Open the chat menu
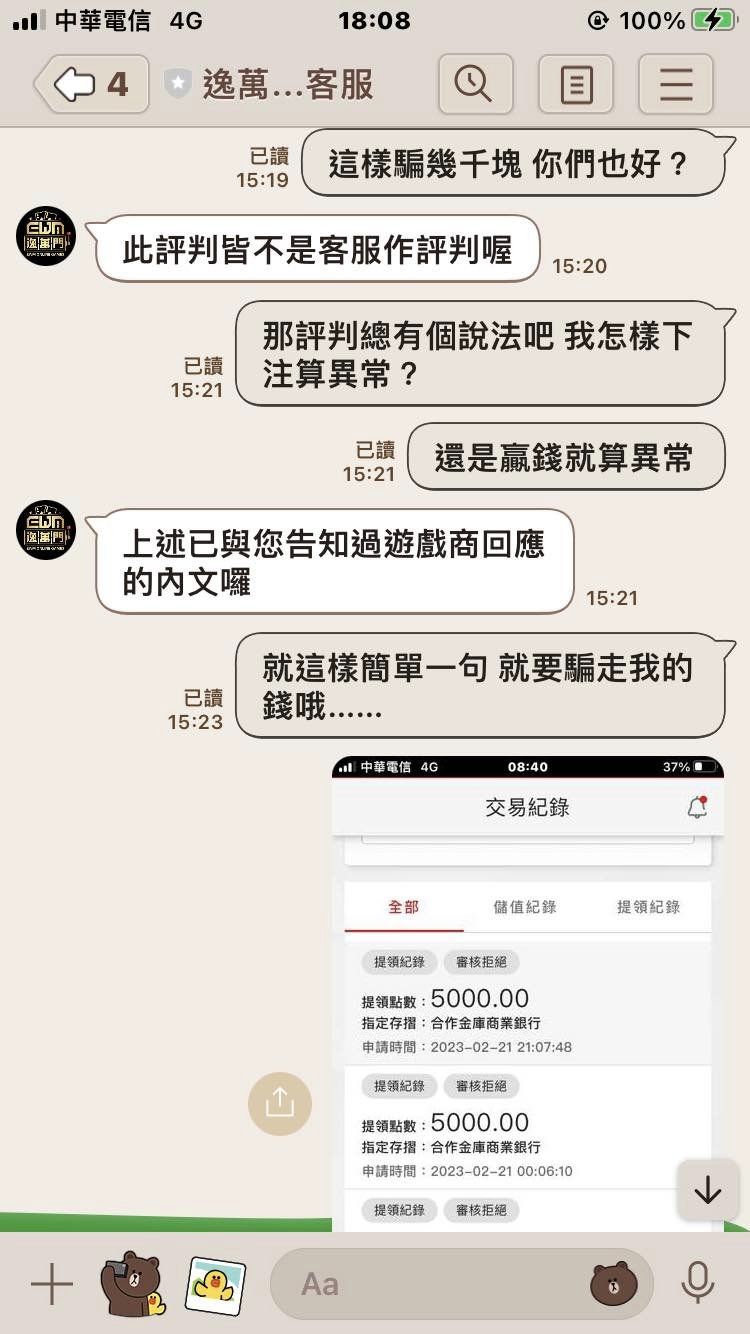The height and width of the screenshot is (1334, 750). click(x=676, y=84)
